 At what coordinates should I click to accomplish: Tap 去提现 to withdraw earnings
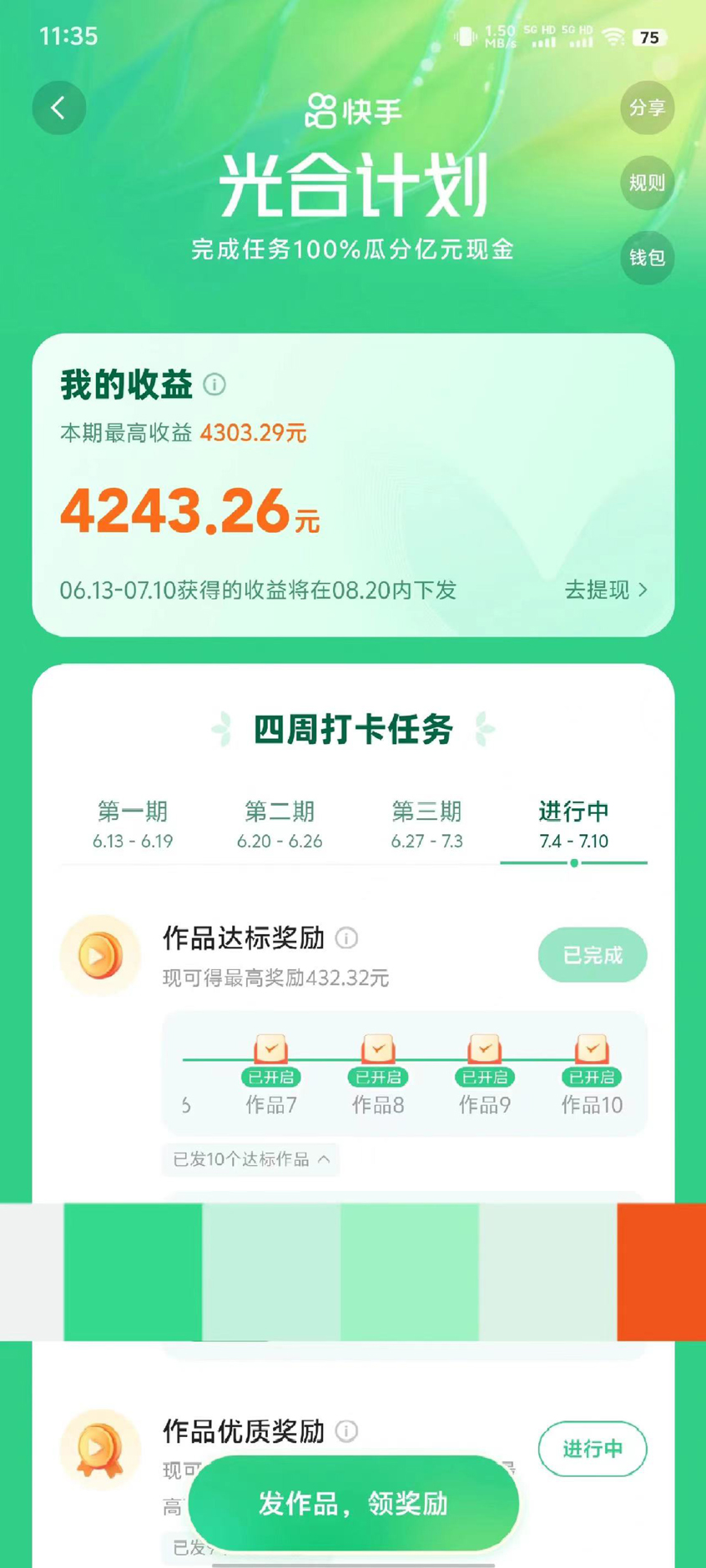(606, 591)
